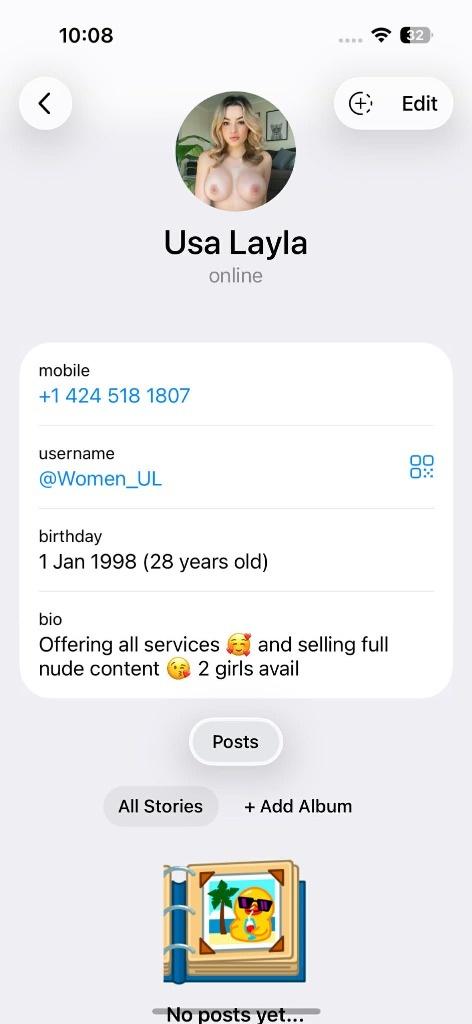
Task: Tap the mobile phone number
Action: (x=114, y=395)
